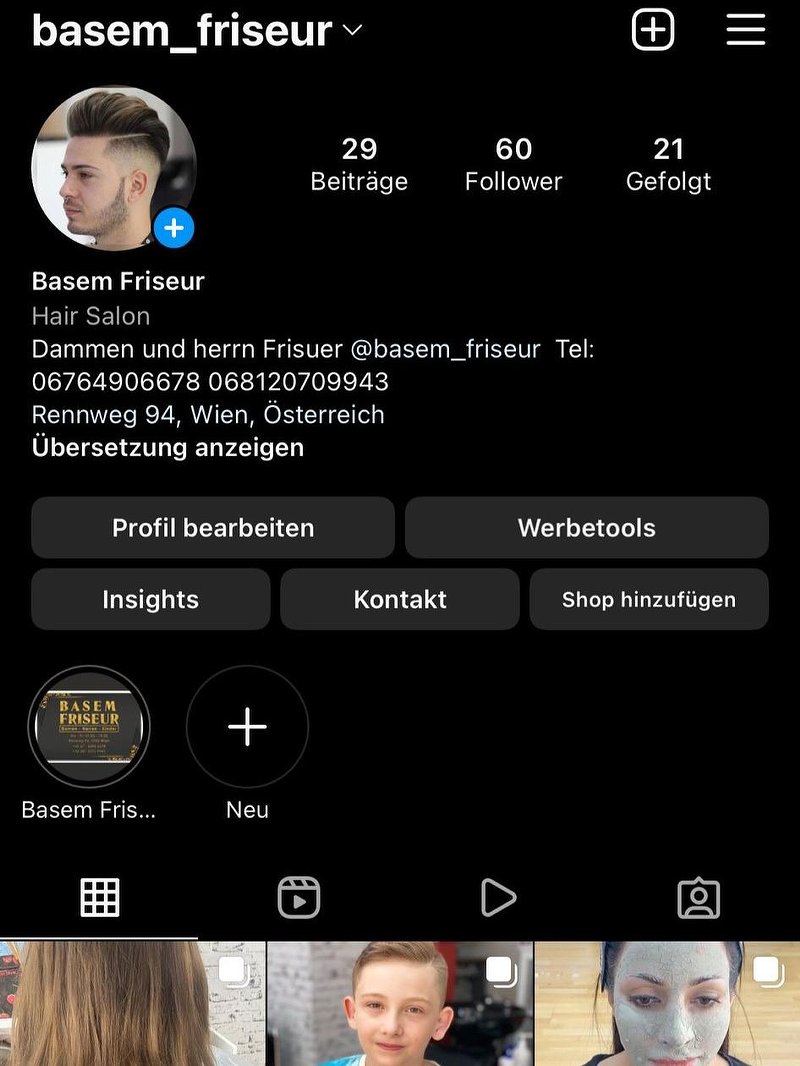
Task: Show the tagged photos tab
Action: pyautogui.click(x=698, y=898)
